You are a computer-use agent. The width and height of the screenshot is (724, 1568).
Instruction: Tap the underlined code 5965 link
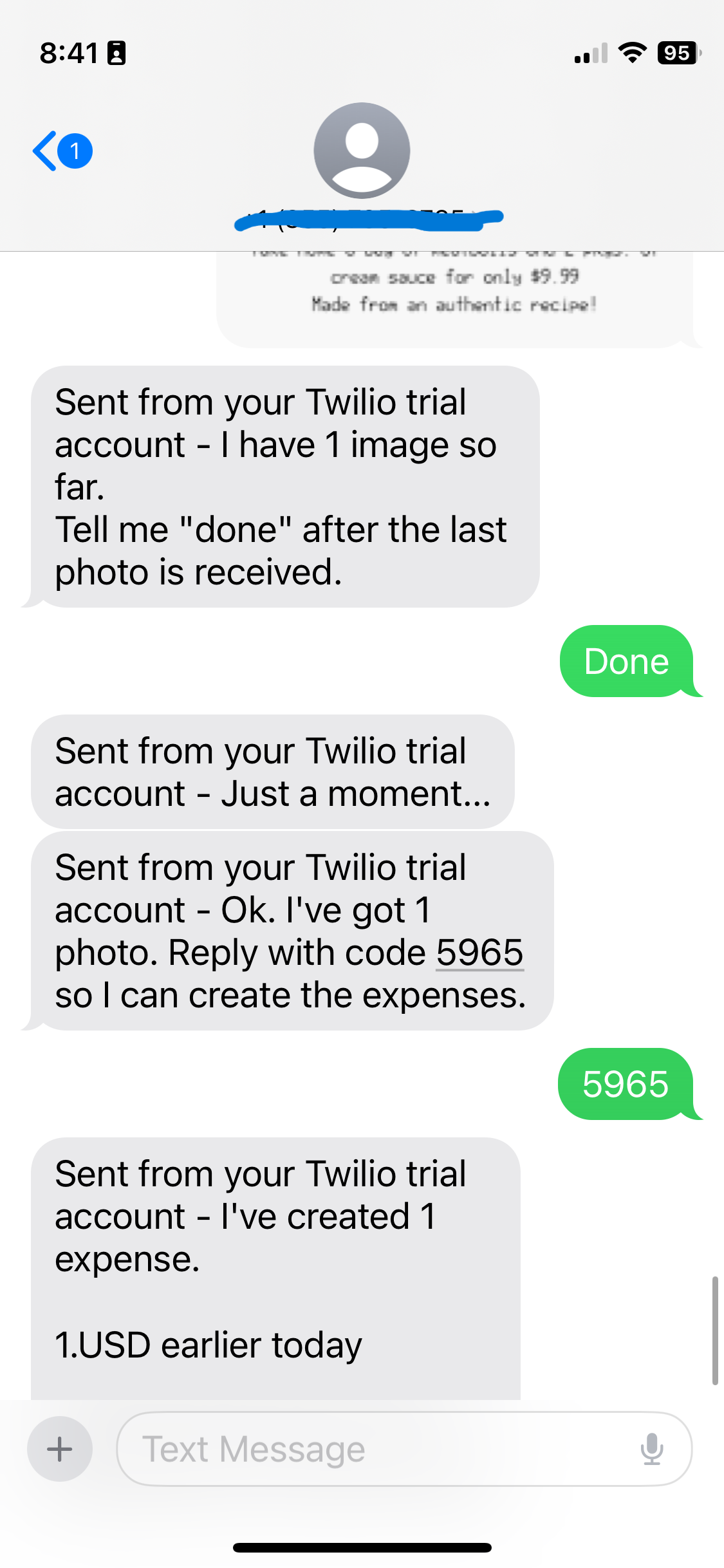[480, 952]
